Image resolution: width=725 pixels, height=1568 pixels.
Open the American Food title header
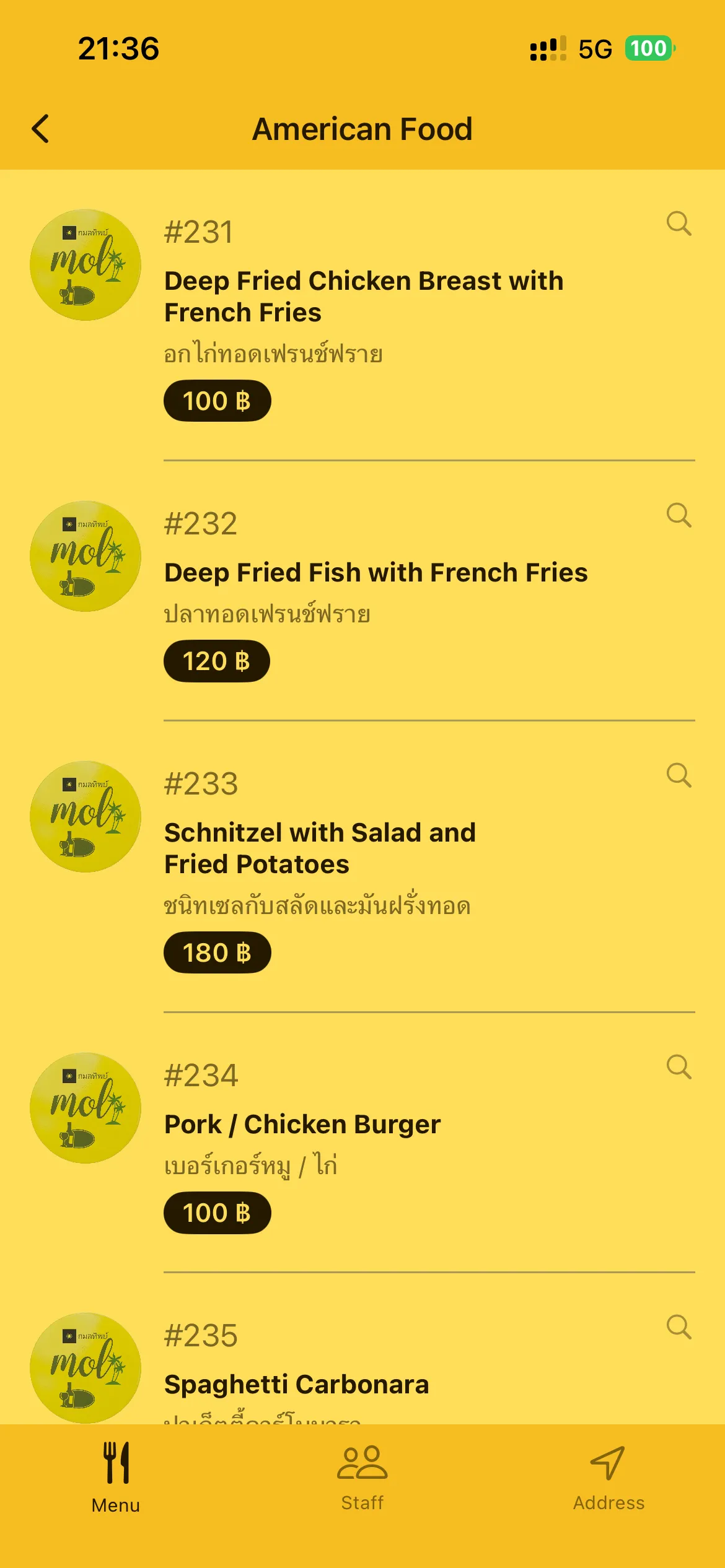coord(362,129)
